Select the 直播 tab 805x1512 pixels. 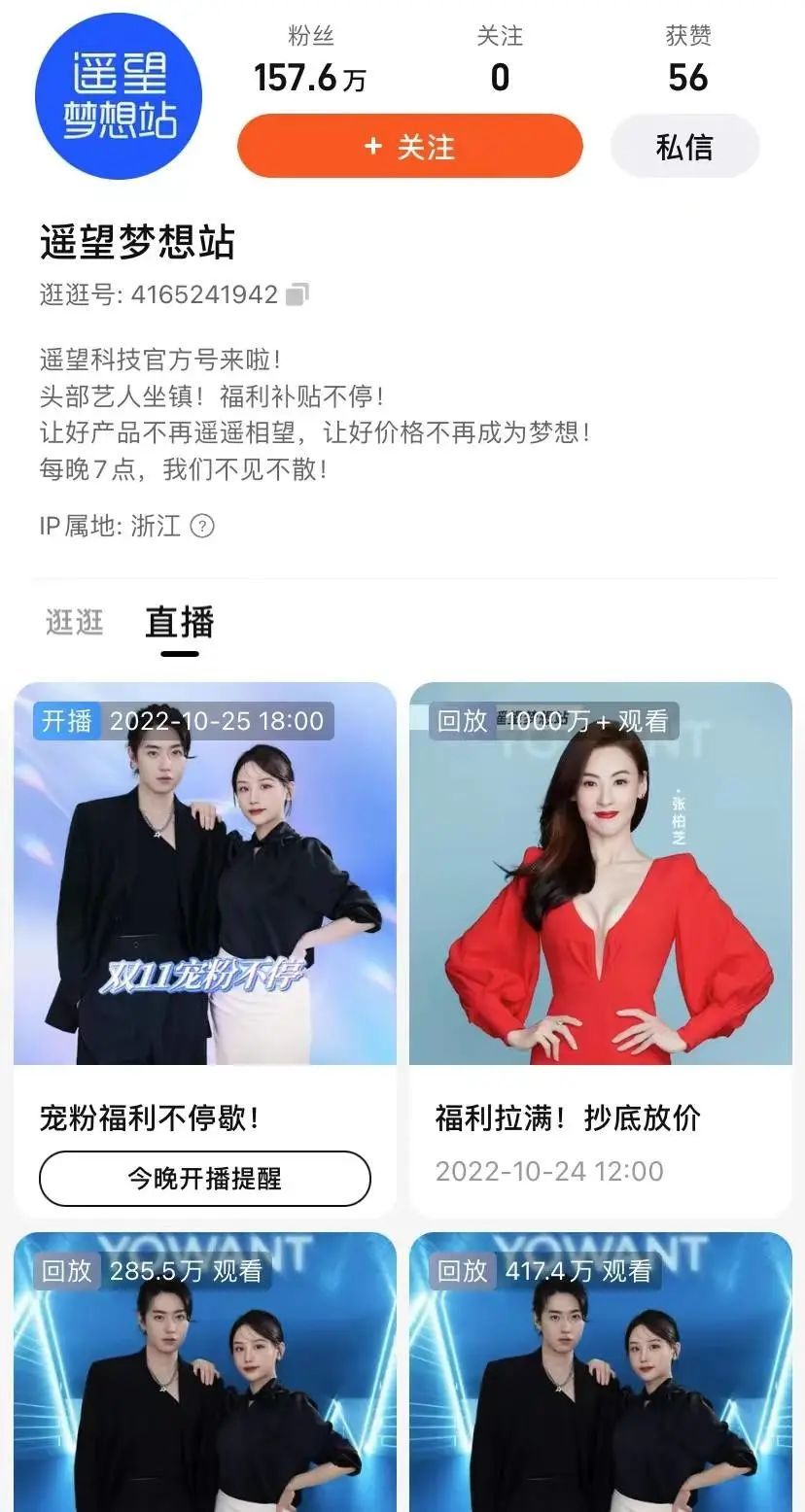(x=180, y=622)
